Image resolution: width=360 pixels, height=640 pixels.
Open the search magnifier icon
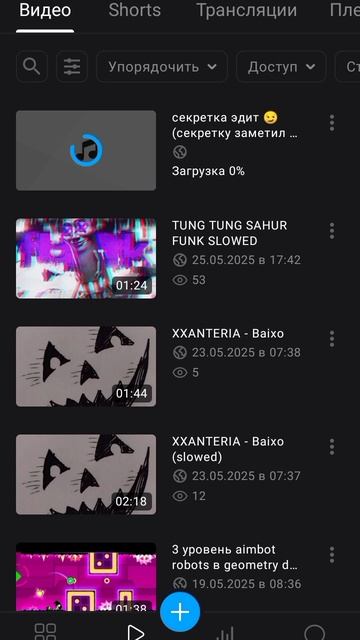tap(32, 66)
